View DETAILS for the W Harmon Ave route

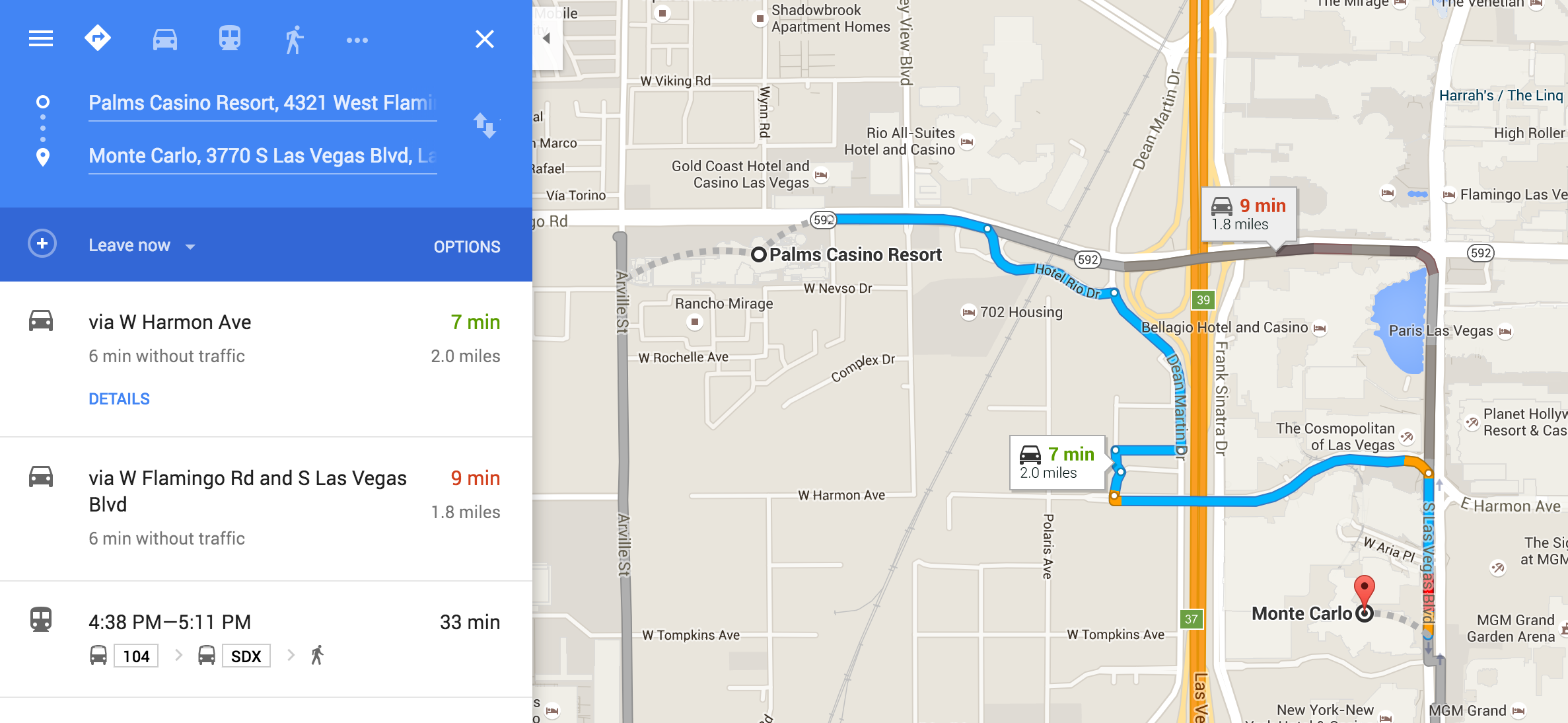tap(119, 399)
